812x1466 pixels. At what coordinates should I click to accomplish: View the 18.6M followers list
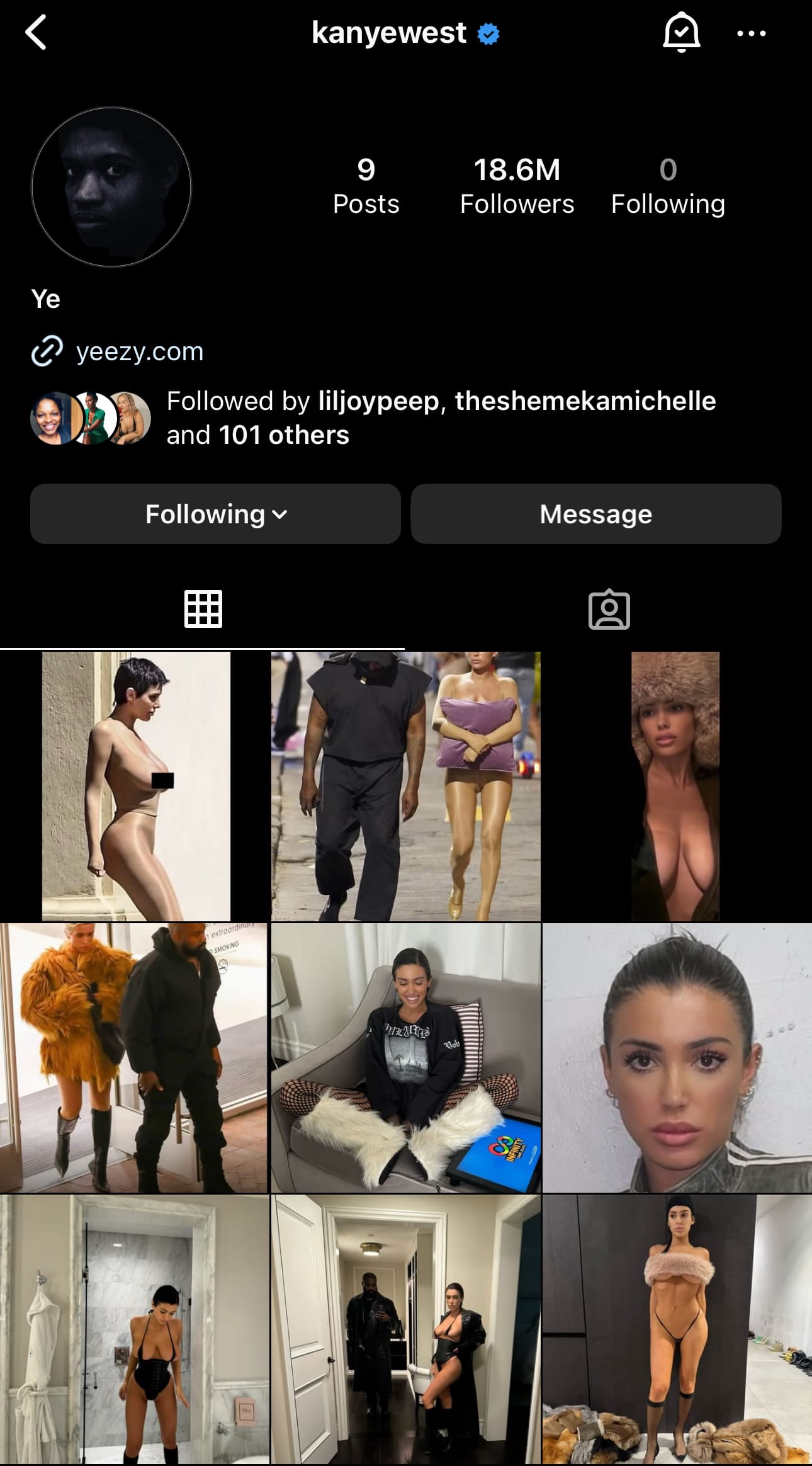point(517,186)
